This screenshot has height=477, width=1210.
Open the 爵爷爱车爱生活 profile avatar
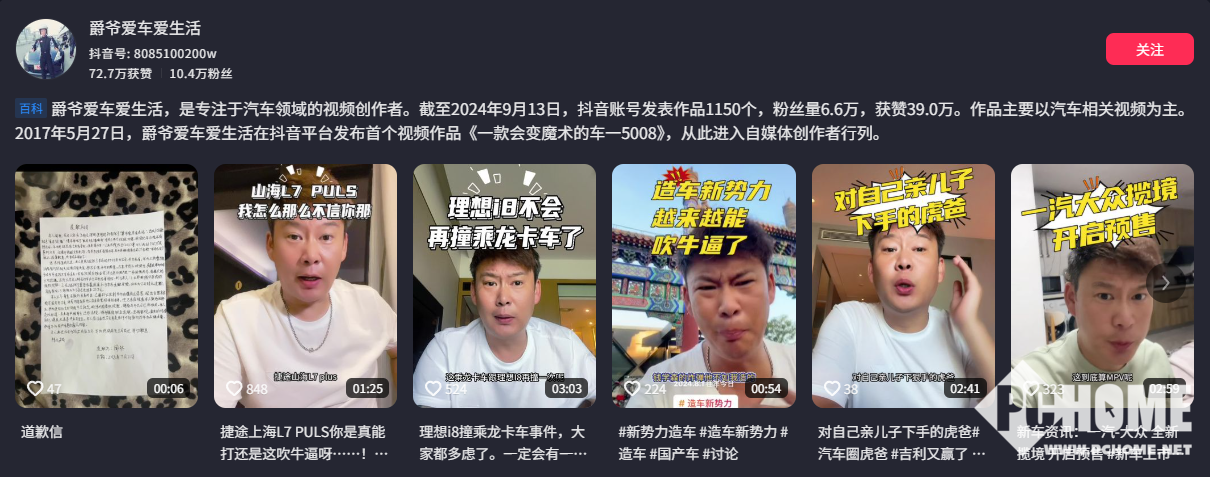click(45, 49)
